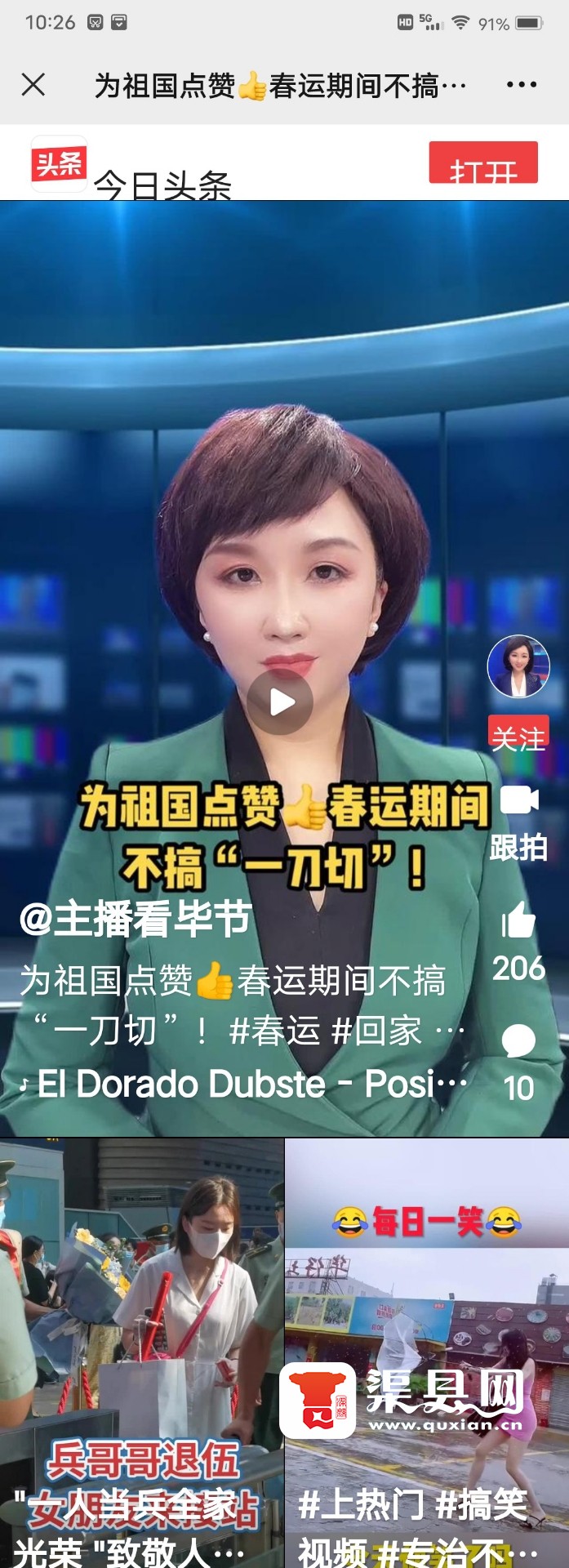Screen dimensions: 569x1568
Task: Open @主播看毕节 author name
Action: (136, 919)
